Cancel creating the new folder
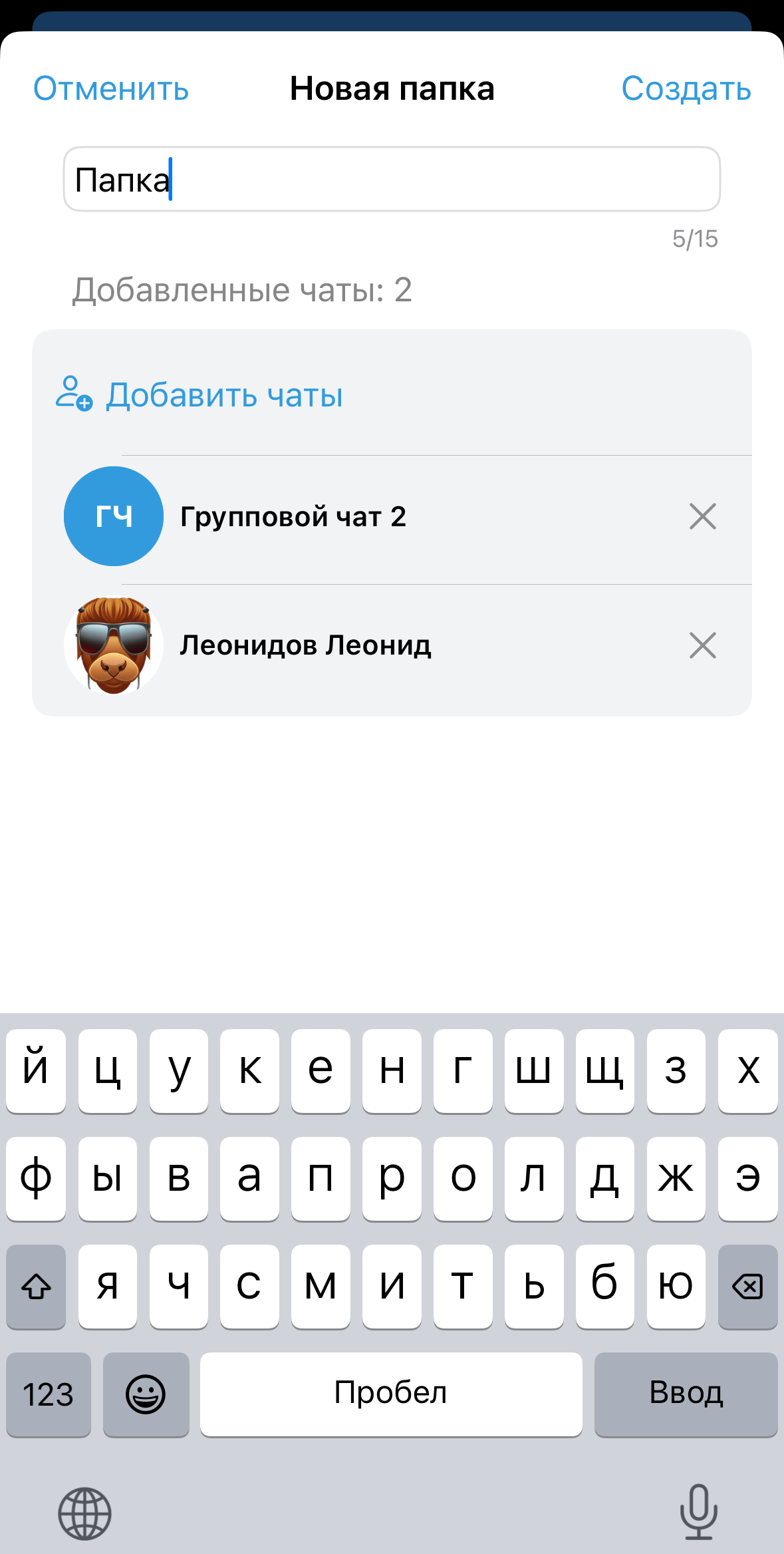The image size is (784, 1554). pyautogui.click(x=111, y=88)
